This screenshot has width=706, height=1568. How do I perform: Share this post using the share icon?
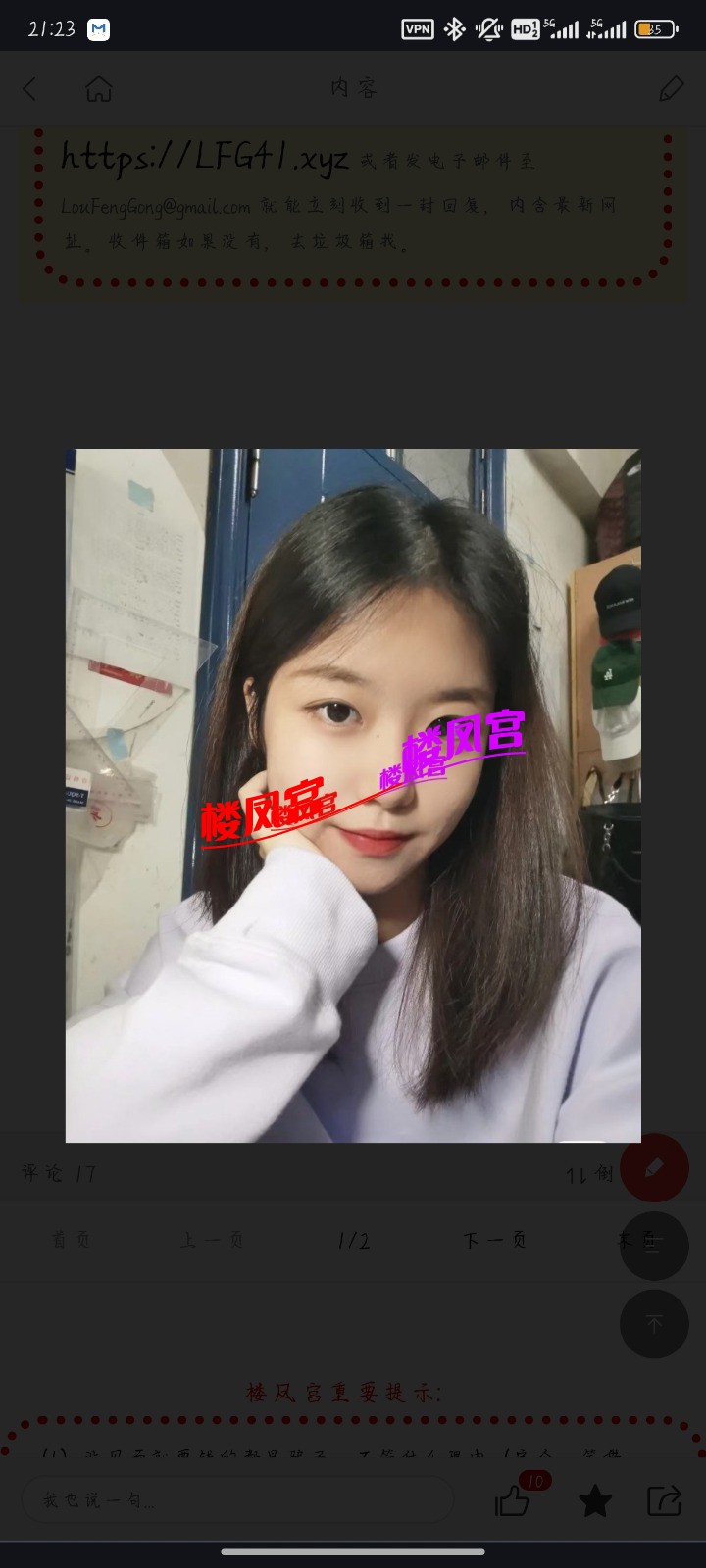(664, 1500)
